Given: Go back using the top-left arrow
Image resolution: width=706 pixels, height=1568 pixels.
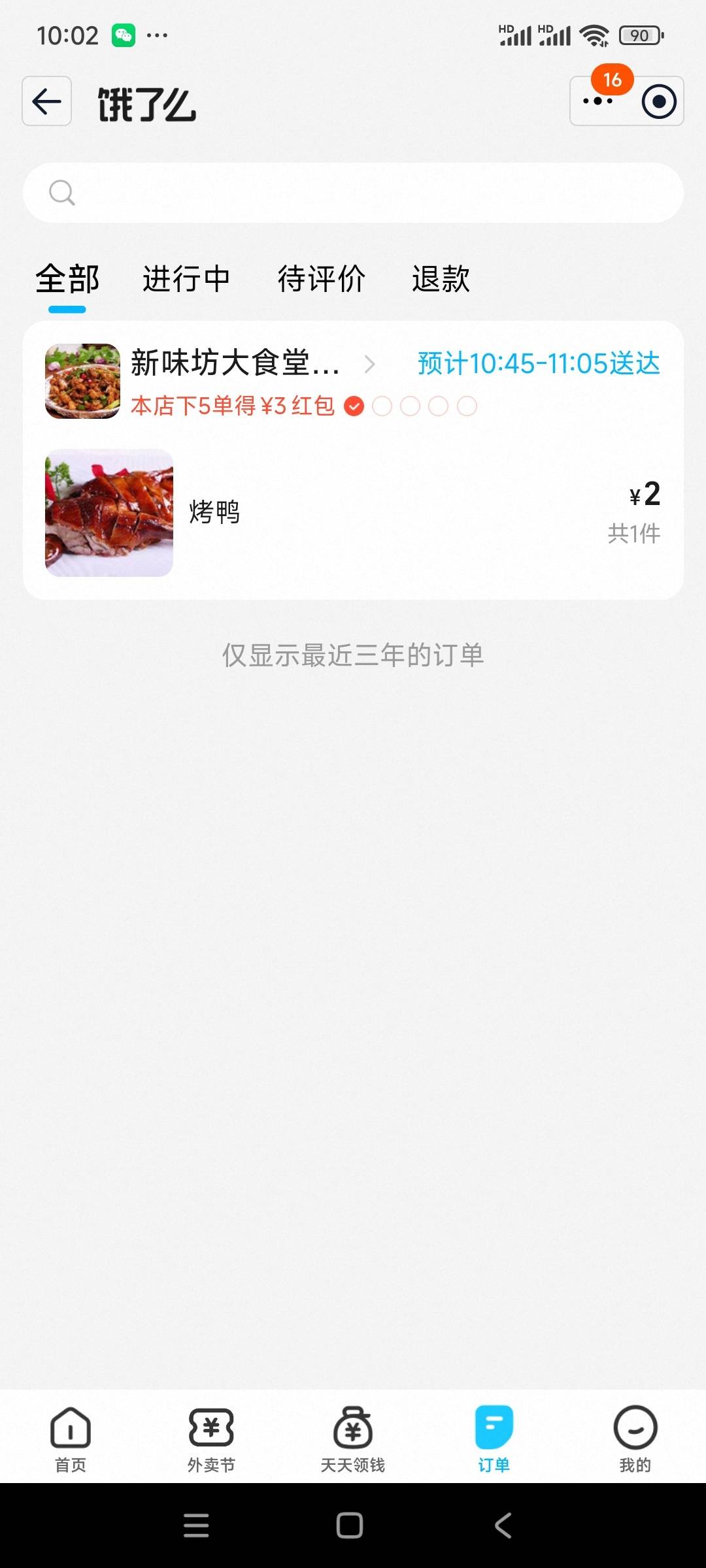Looking at the screenshot, I should click(46, 101).
